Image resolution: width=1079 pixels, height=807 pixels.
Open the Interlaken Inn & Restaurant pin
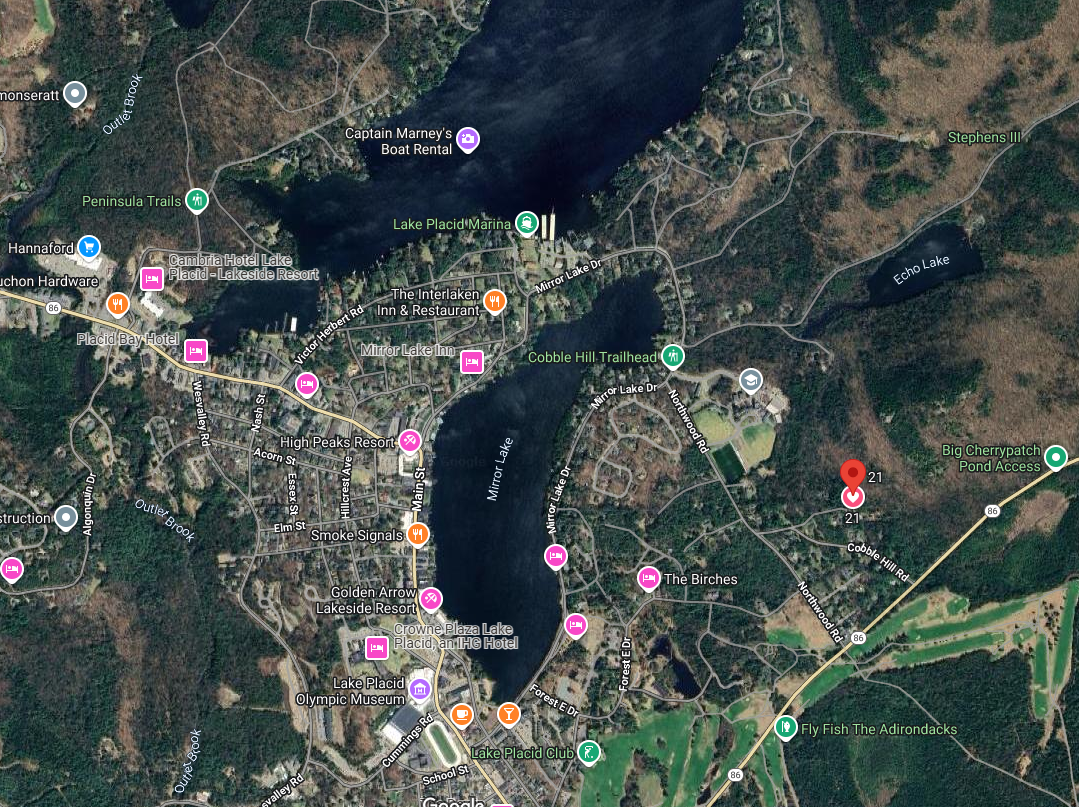coord(494,300)
